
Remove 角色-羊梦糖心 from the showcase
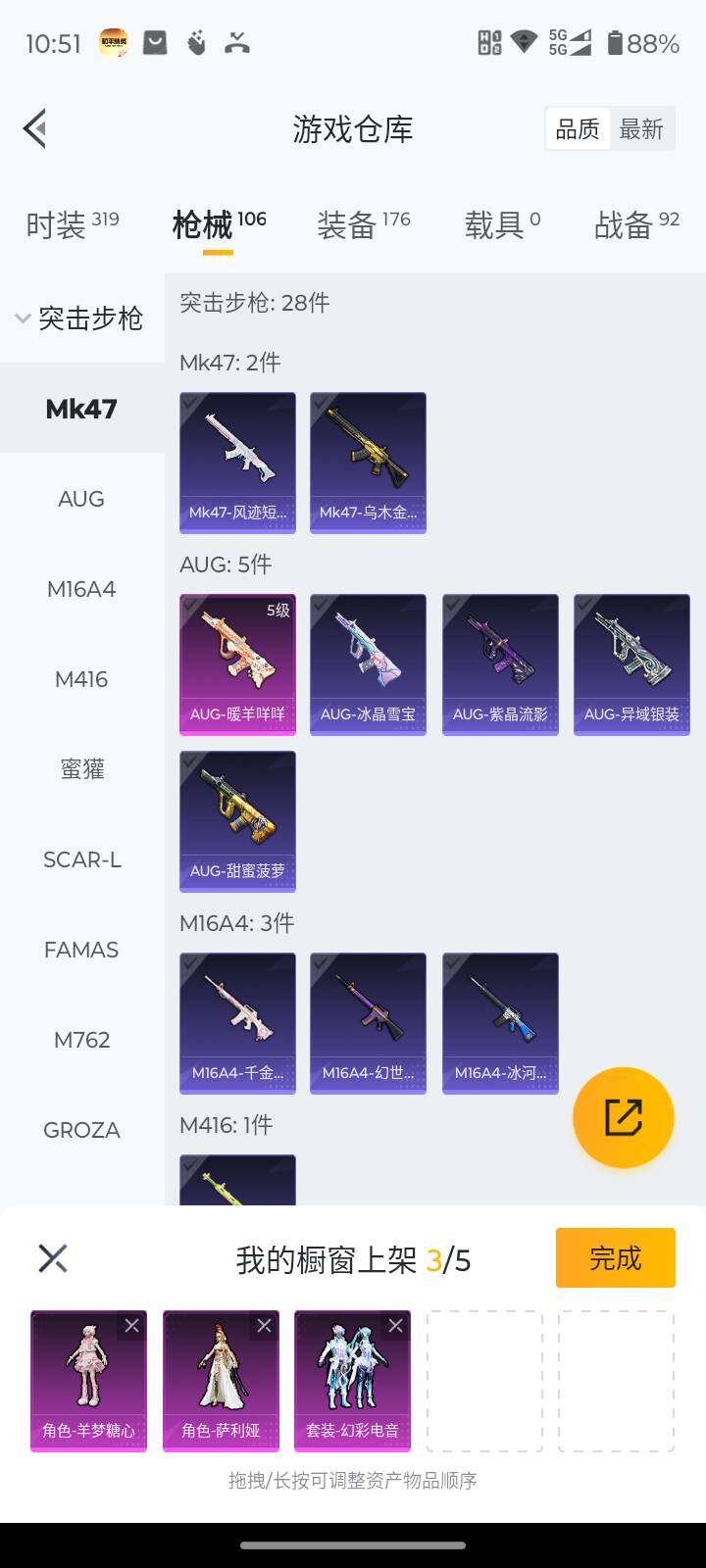coord(132,1326)
